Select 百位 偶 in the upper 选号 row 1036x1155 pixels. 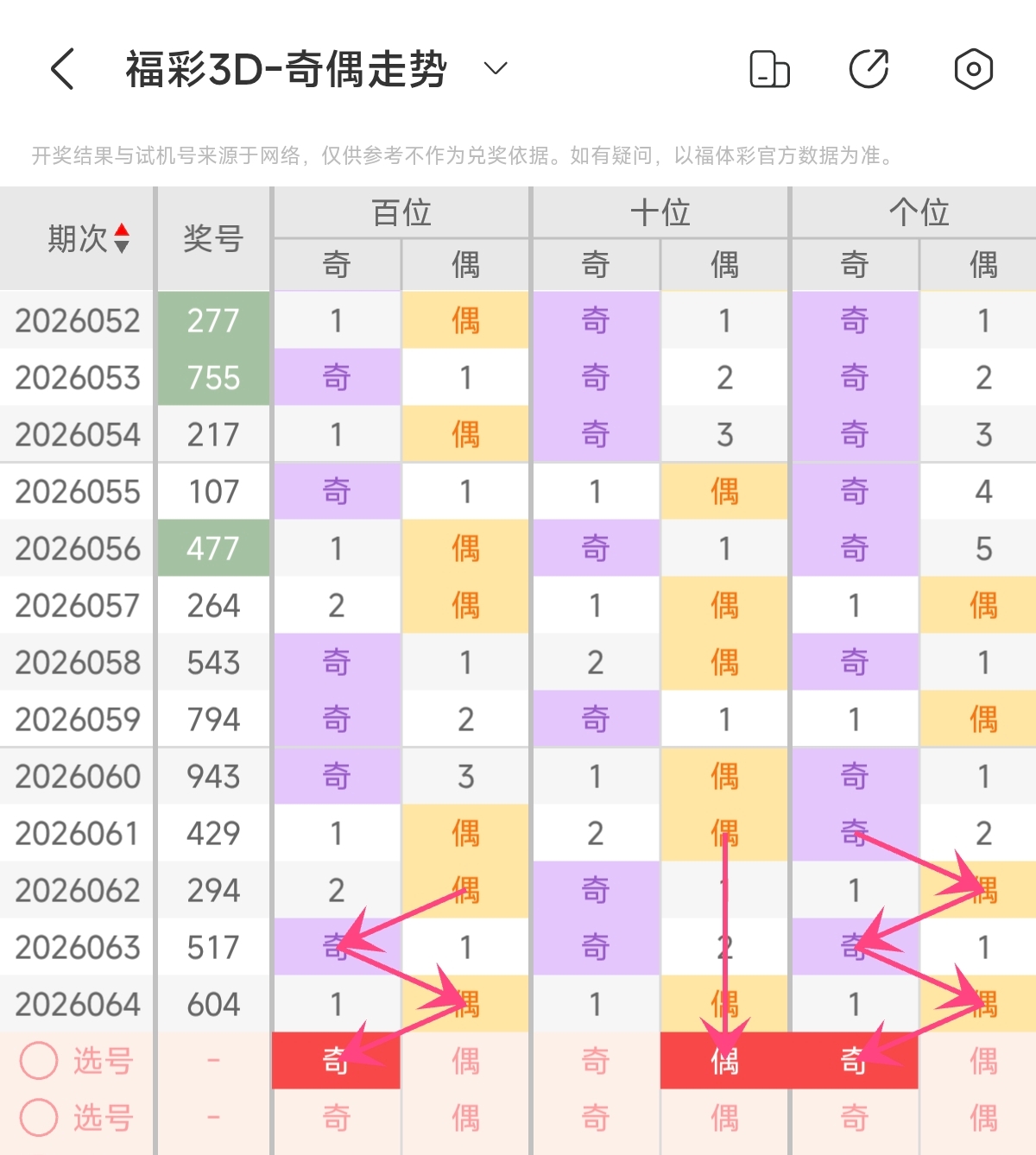[465, 1061]
